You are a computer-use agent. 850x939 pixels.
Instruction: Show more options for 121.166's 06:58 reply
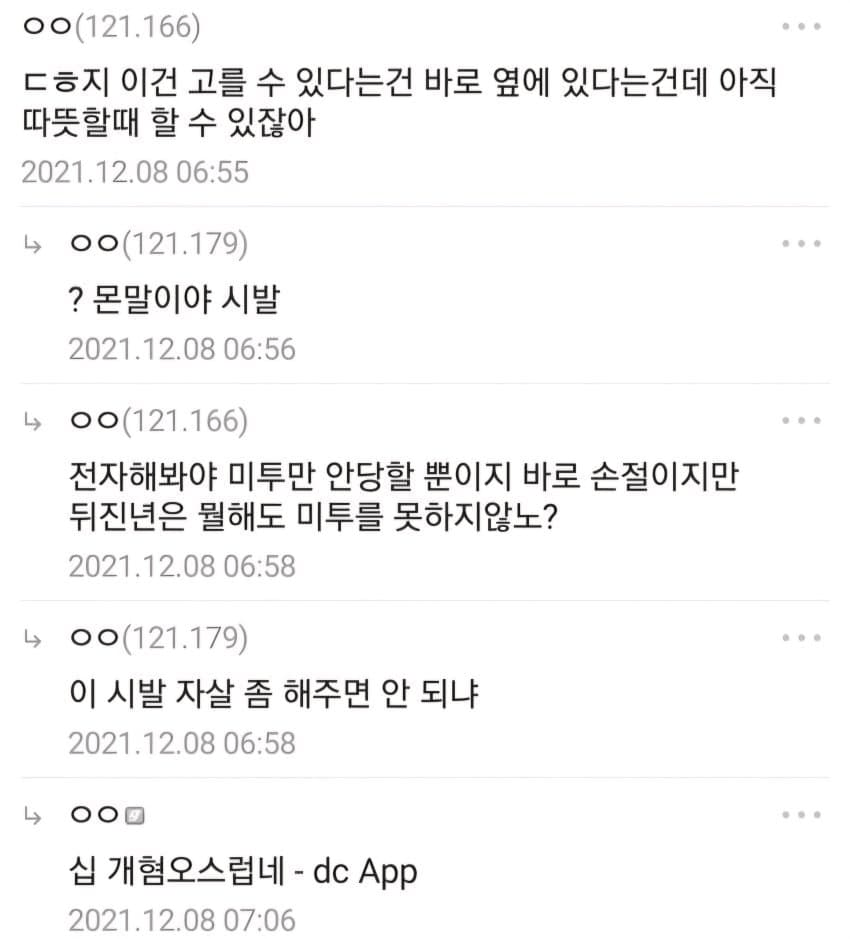click(801, 421)
